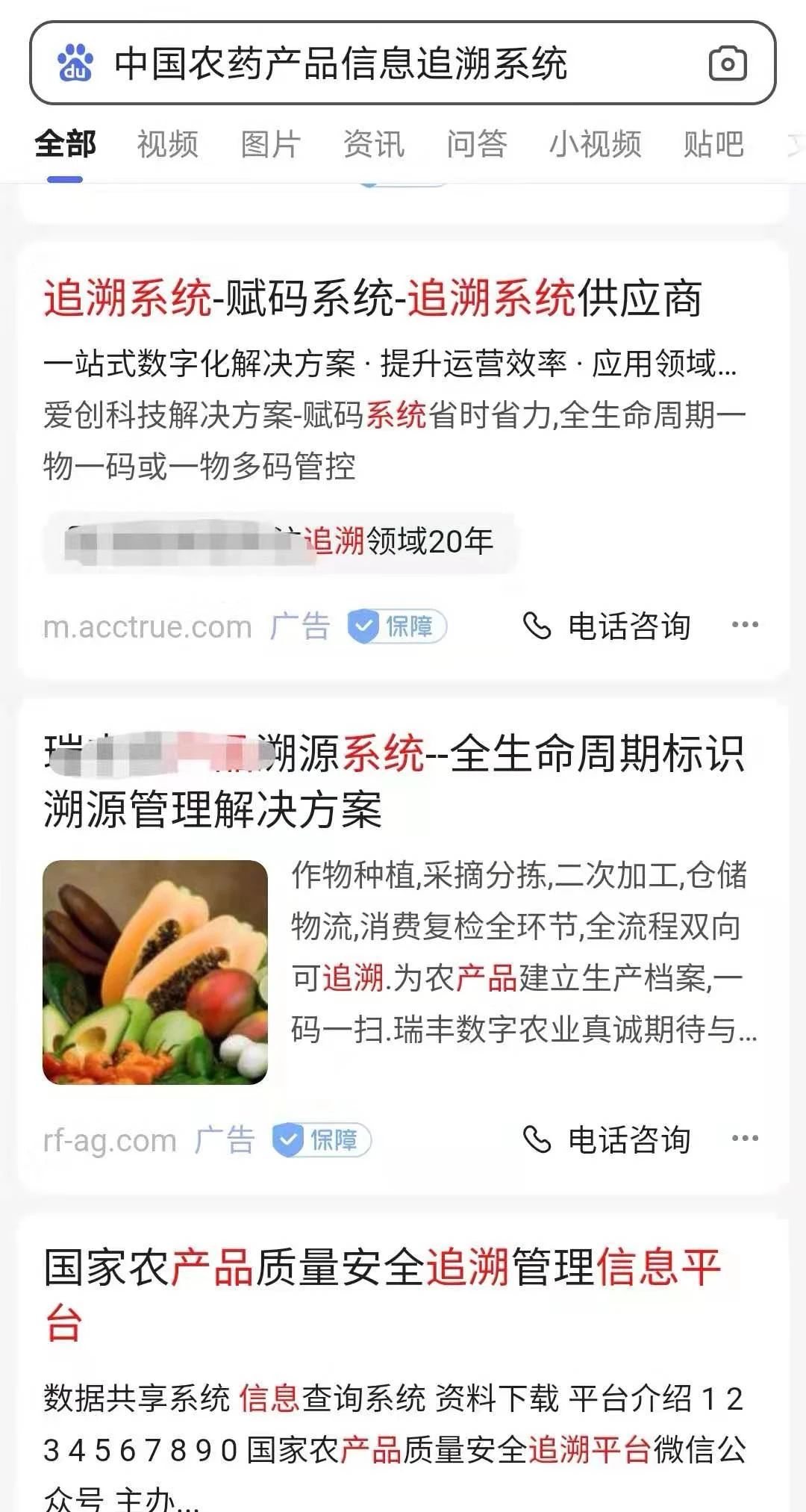Screen dimensions: 806x1512
Task: Select the 全部 tab
Action: click(65, 143)
